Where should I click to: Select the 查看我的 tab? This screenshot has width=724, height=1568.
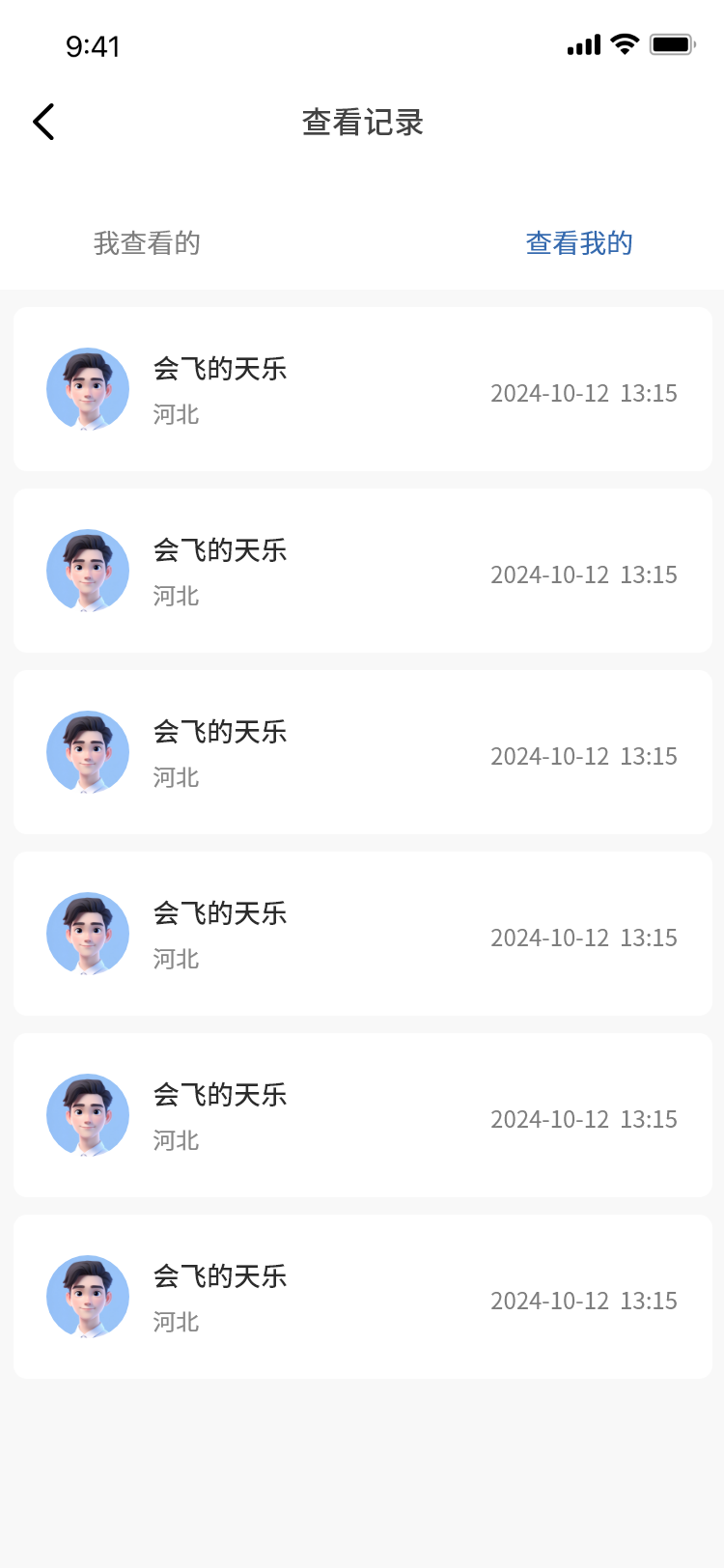pos(579,243)
